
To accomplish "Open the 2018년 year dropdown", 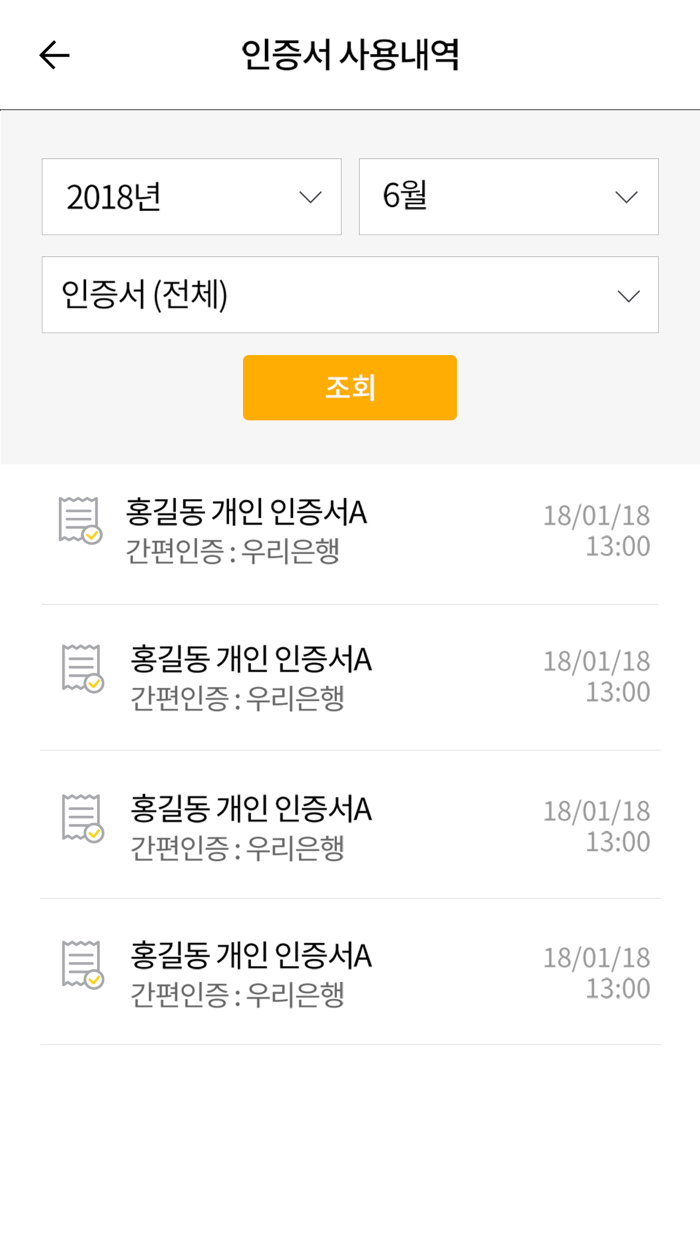I will coord(191,197).
